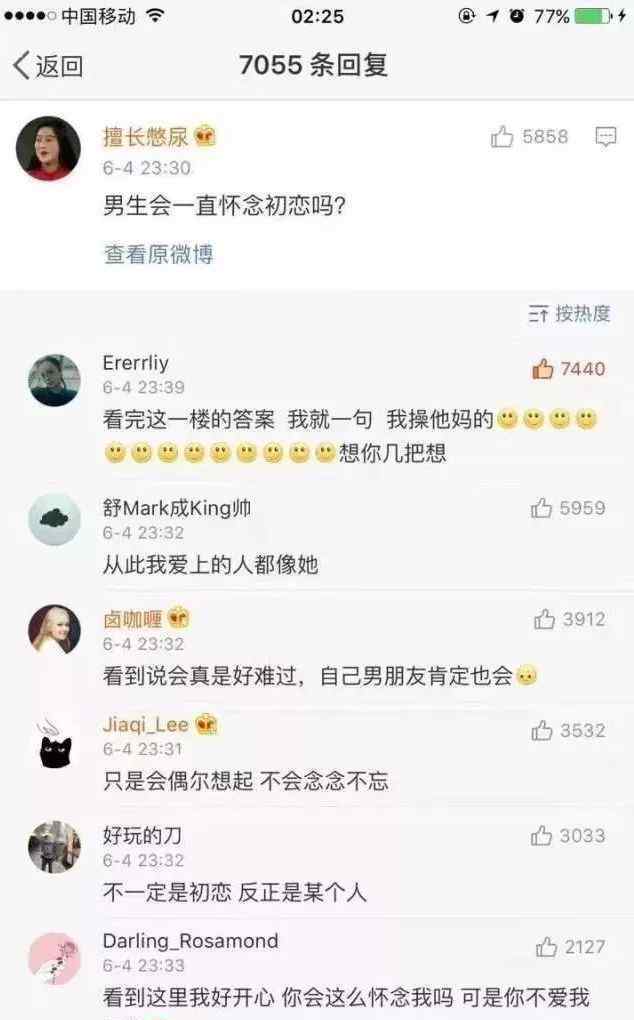The width and height of the screenshot is (634, 1020).
Task: Open 查看原微博 link
Action: coord(158,254)
